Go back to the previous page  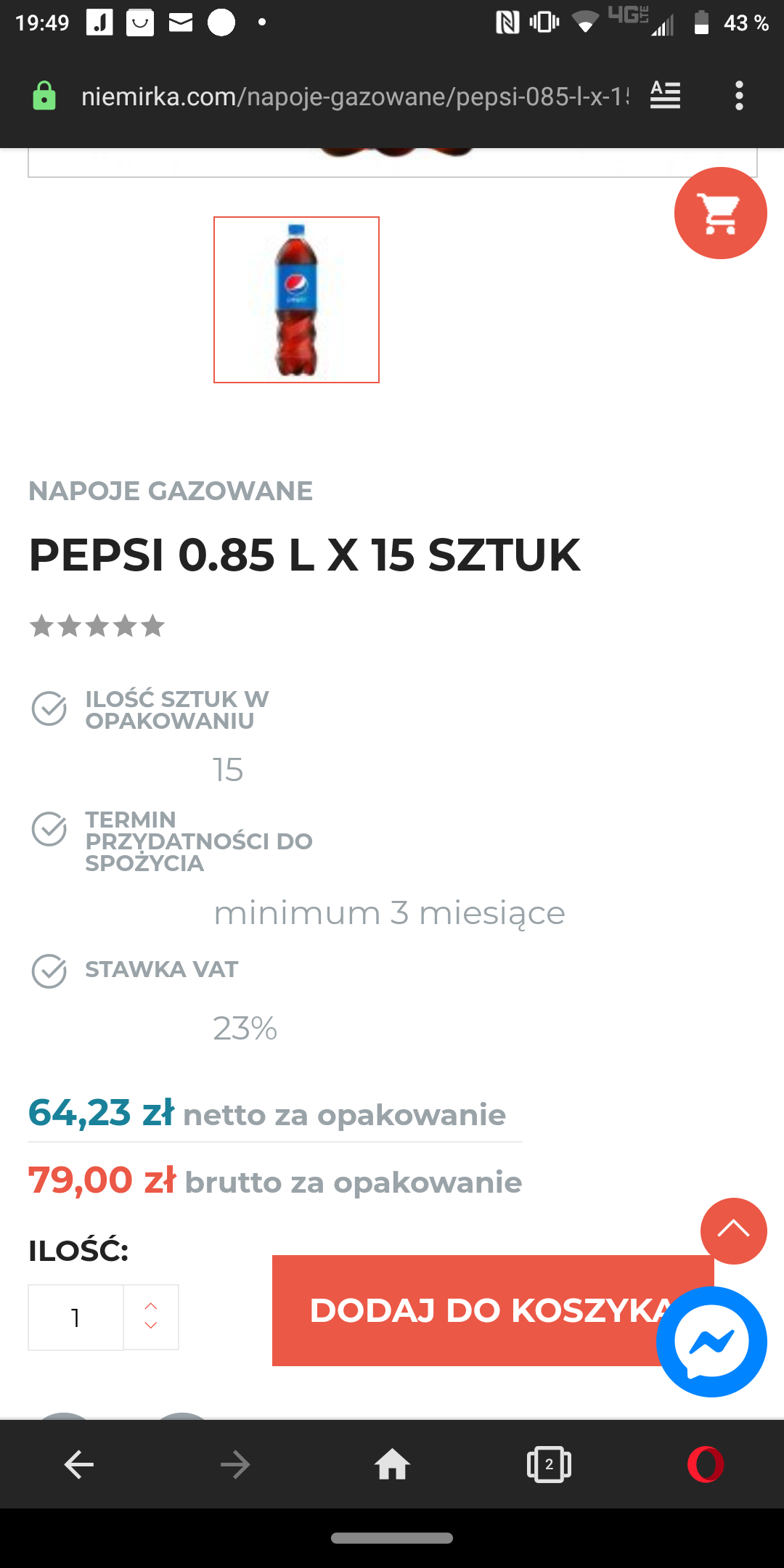point(78,1464)
